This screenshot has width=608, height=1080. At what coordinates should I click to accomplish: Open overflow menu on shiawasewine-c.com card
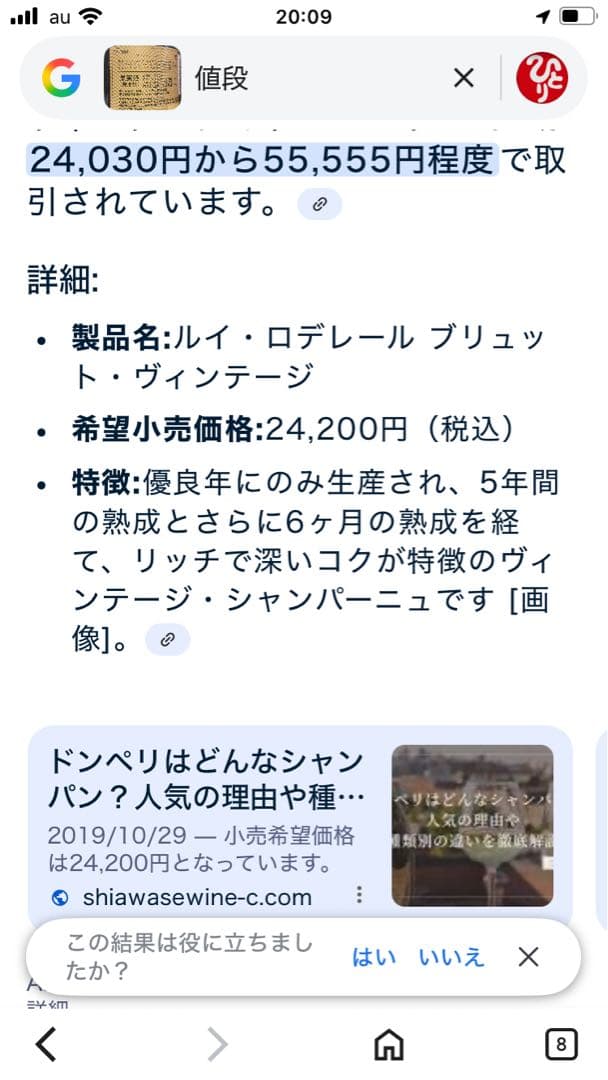[x=360, y=895]
